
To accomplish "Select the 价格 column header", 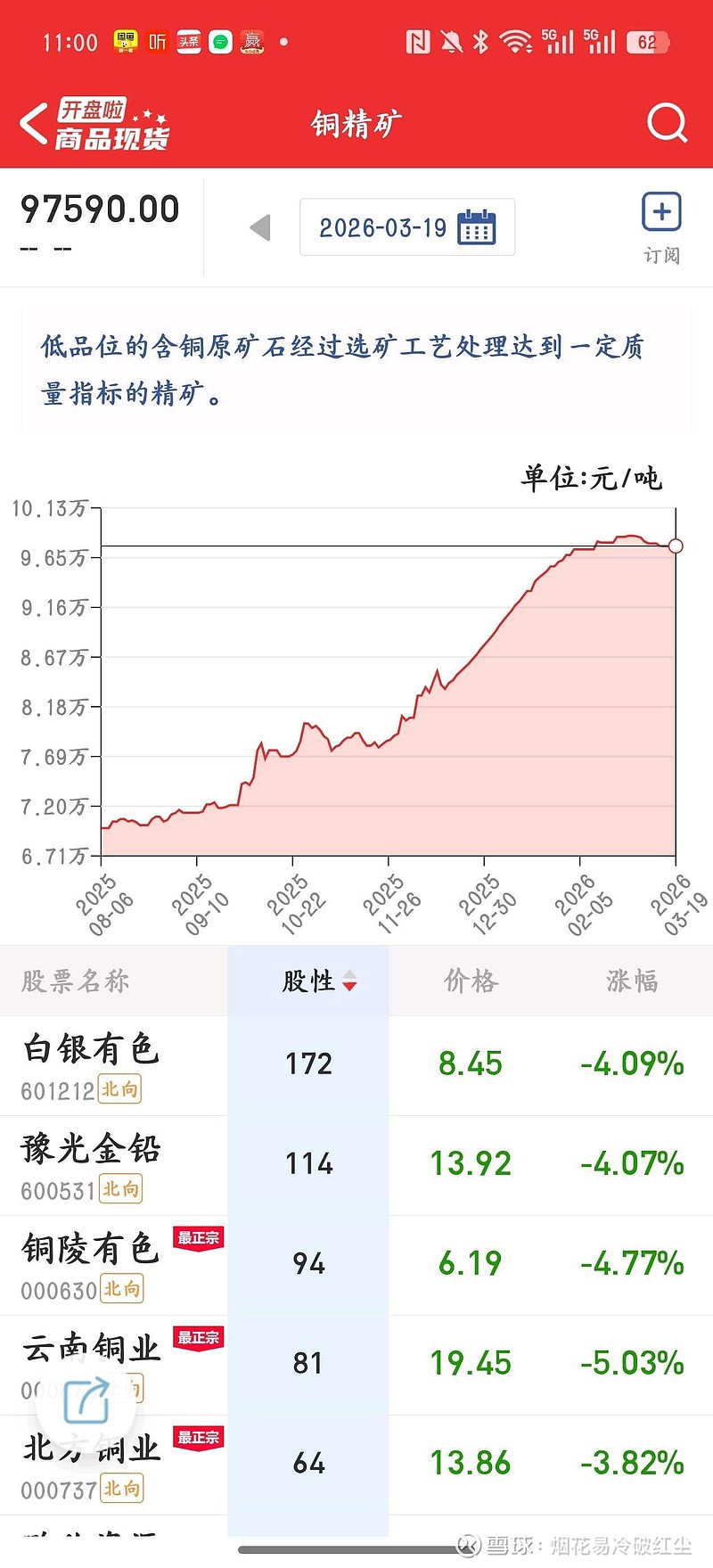I will [x=471, y=980].
